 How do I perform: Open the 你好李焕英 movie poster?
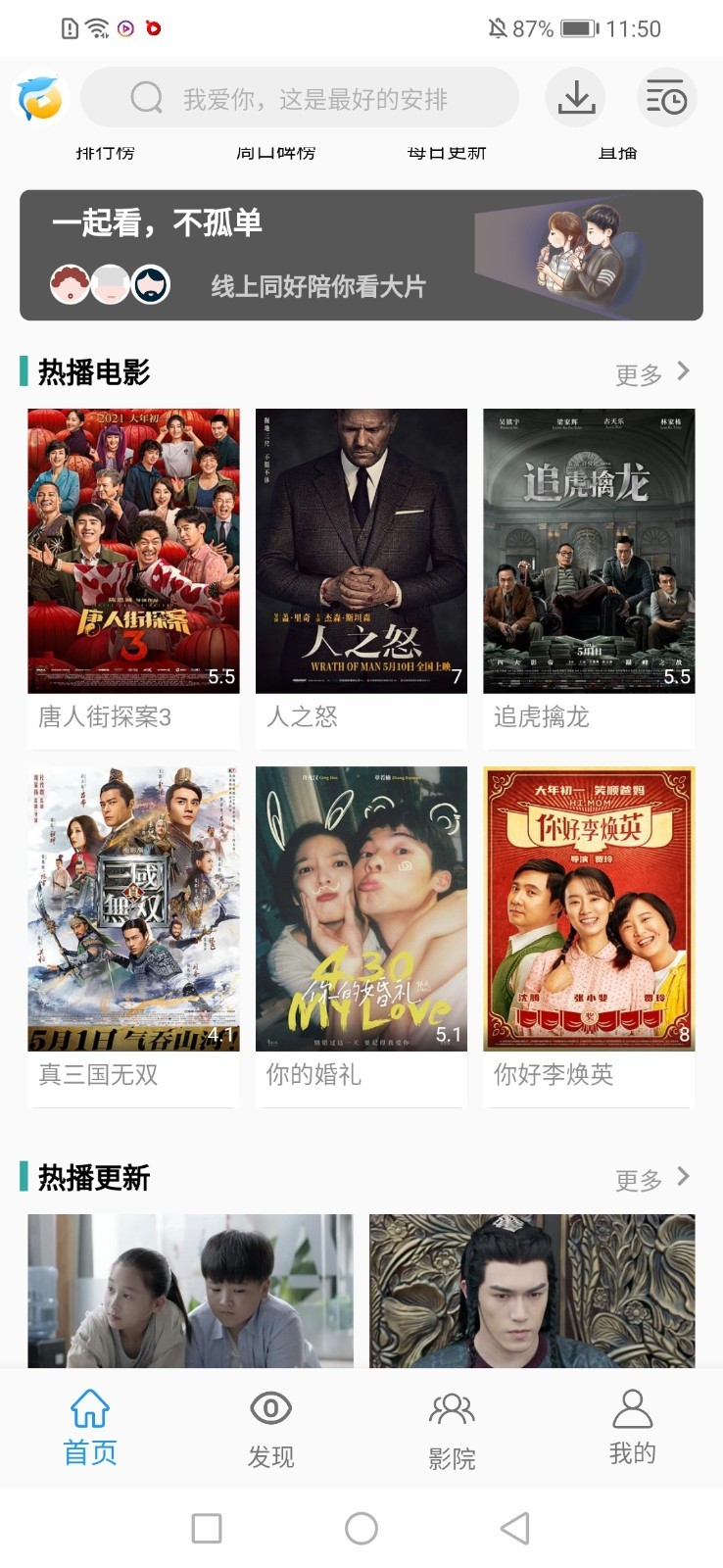[x=588, y=907]
